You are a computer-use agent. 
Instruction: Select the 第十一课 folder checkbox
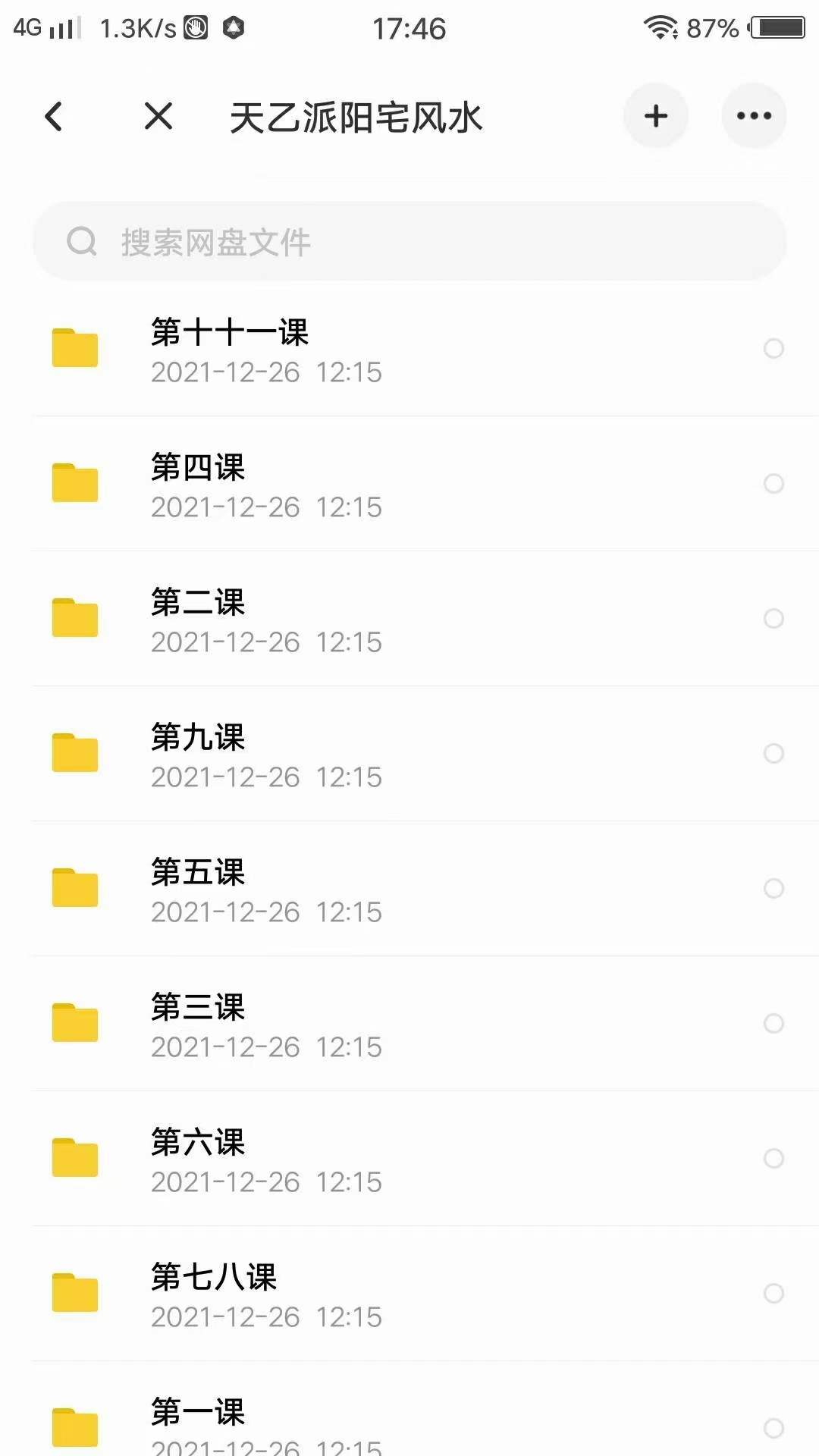click(773, 349)
